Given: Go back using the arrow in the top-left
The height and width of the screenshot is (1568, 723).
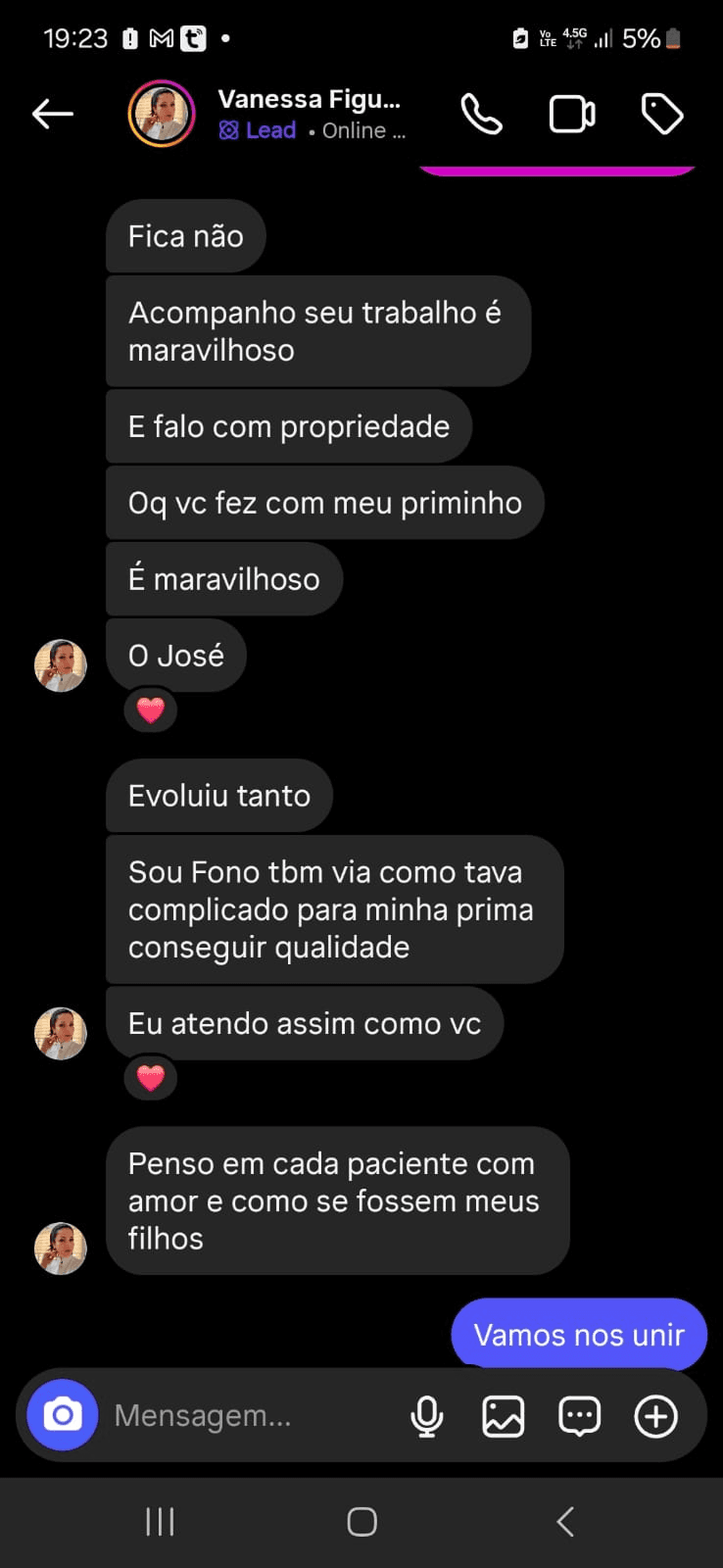Looking at the screenshot, I should [53, 114].
